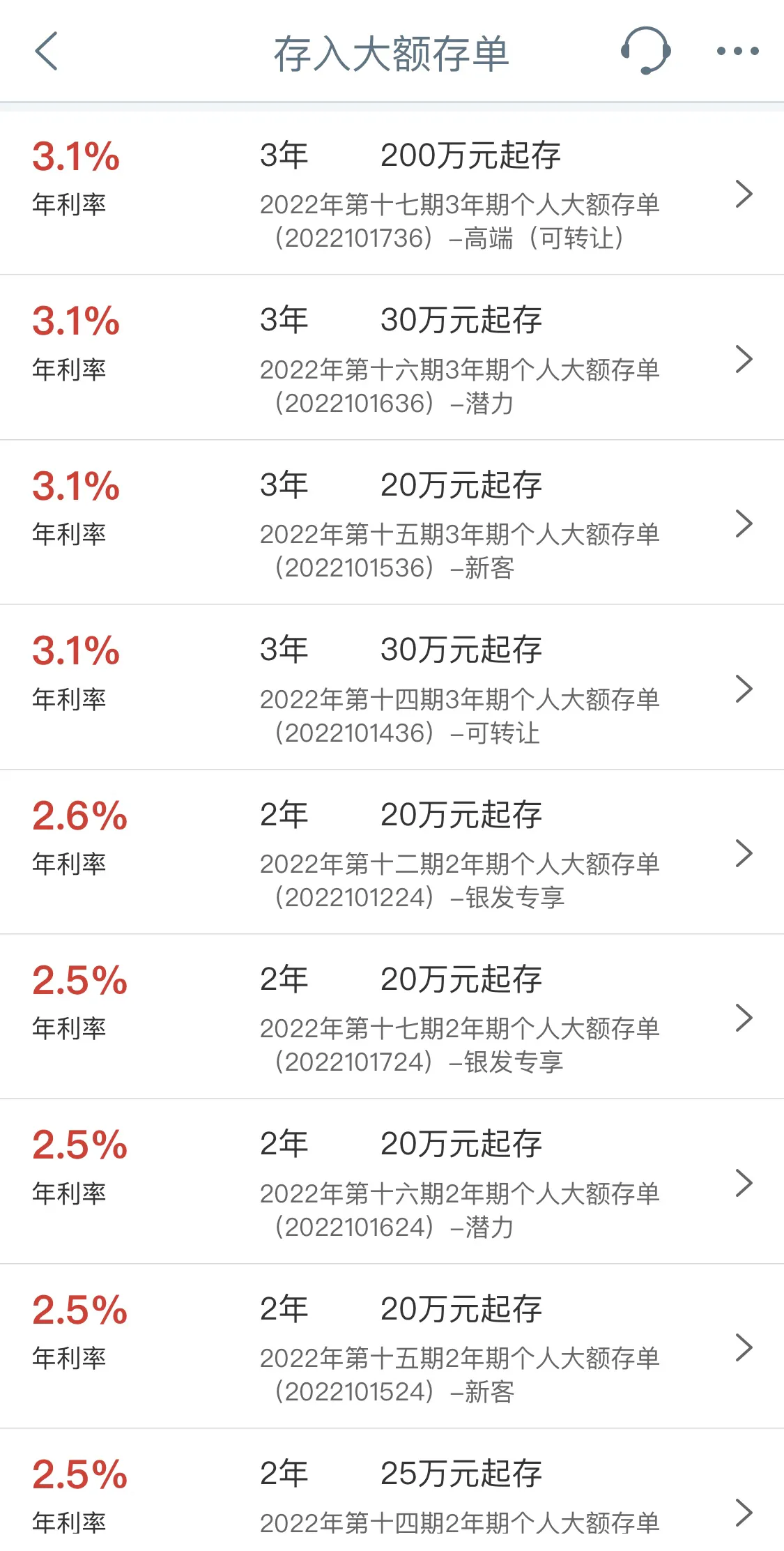Open the 3年 200万元起存 高端 certificate
The width and height of the screenshot is (784, 1551).
[392, 194]
